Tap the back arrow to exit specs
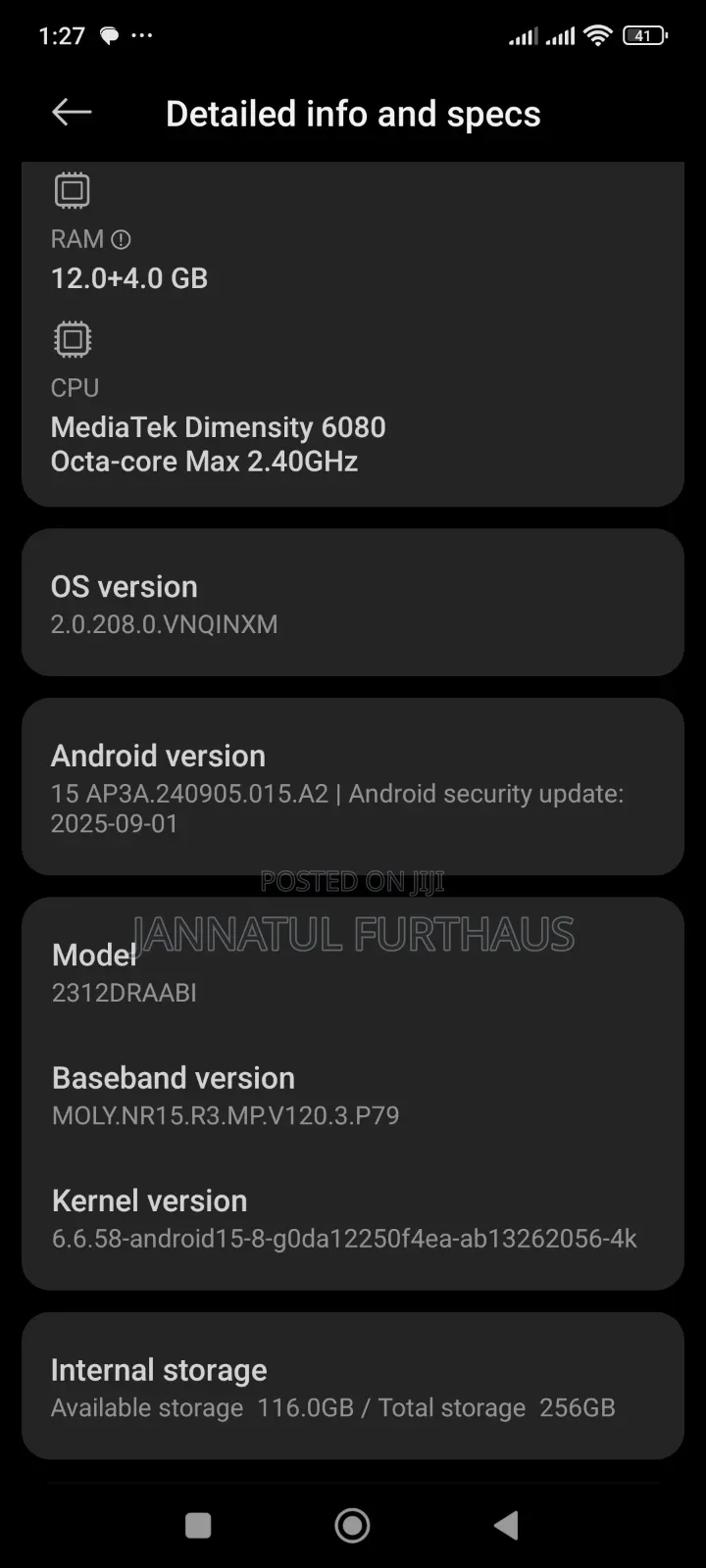This screenshot has width=706, height=1568. [x=70, y=112]
